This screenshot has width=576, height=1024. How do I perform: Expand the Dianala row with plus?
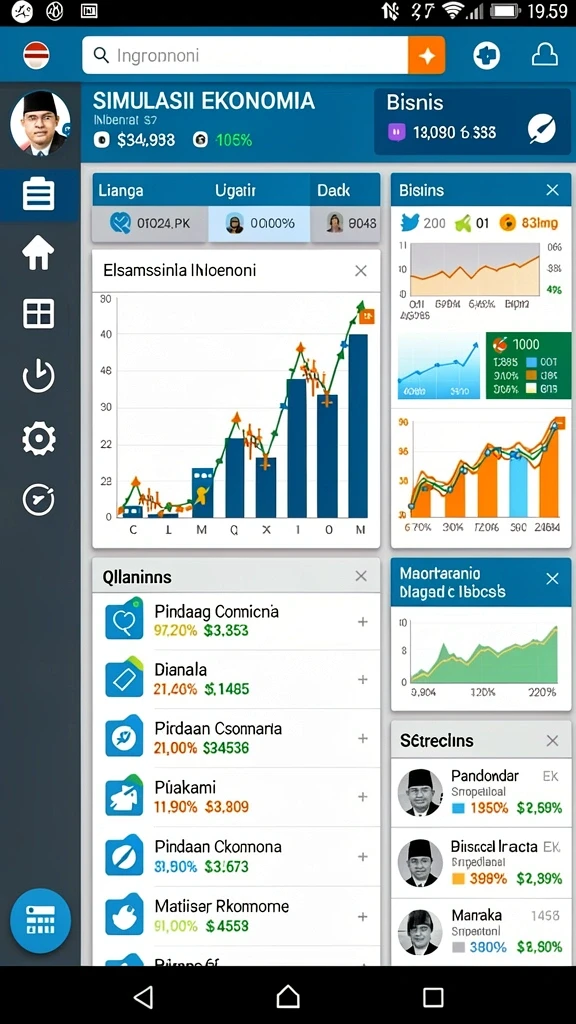pyautogui.click(x=362, y=680)
